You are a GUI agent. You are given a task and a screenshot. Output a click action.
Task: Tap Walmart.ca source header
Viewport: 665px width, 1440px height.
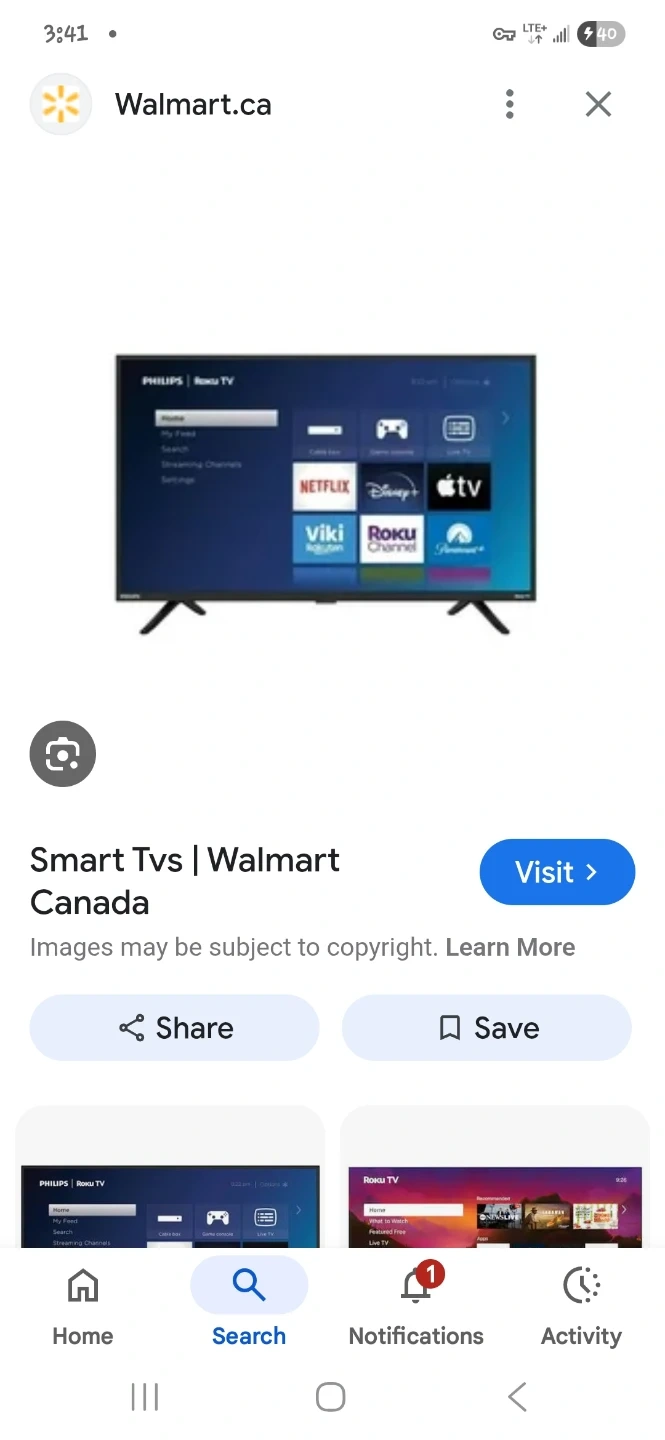[x=193, y=104]
